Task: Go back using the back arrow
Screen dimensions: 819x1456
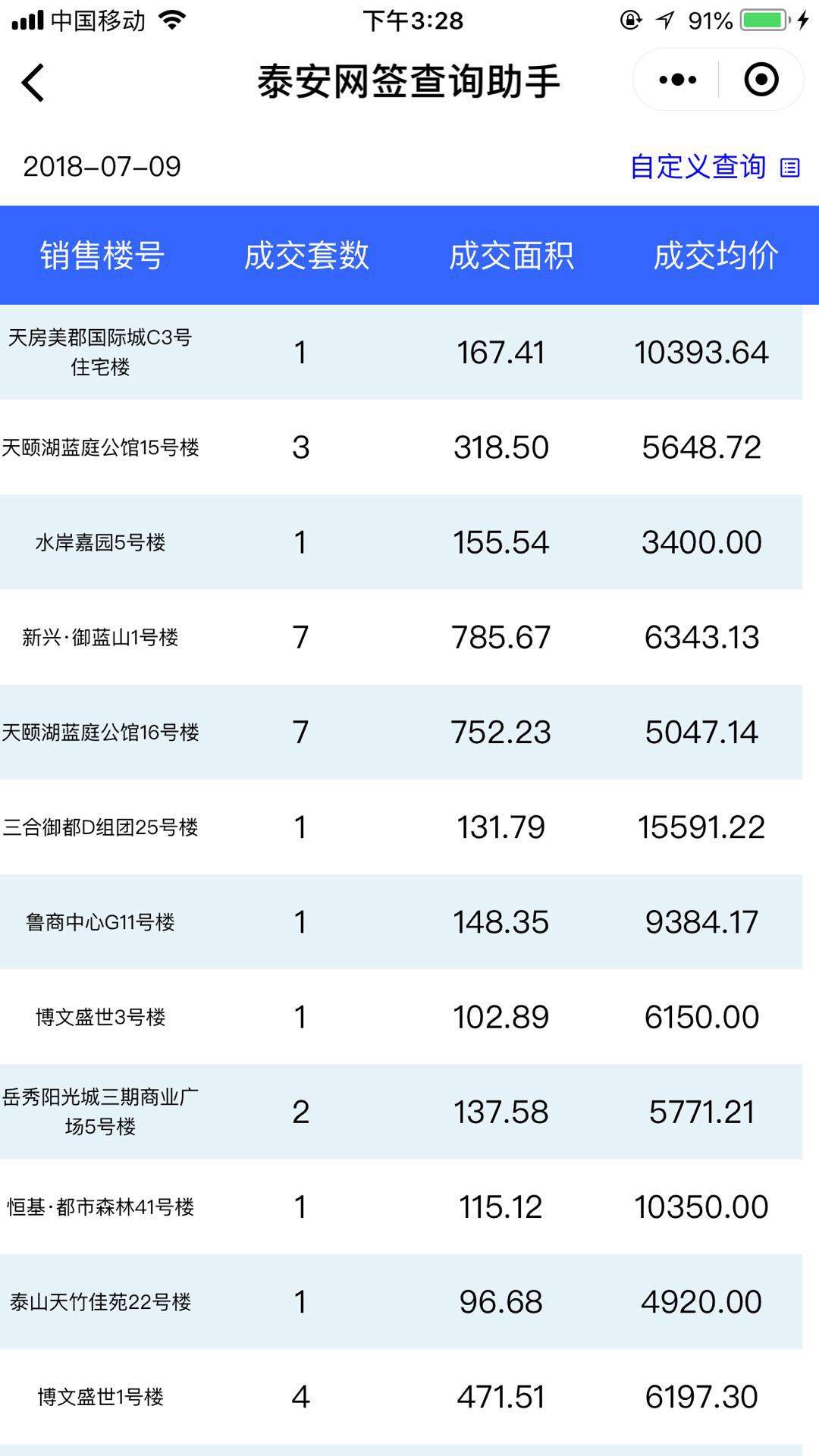Action: [x=33, y=82]
